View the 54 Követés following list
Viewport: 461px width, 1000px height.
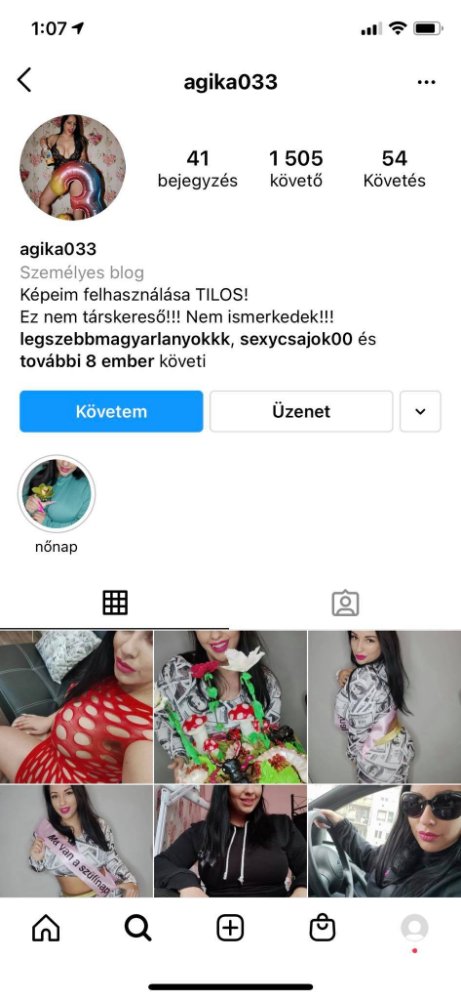pos(394,168)
